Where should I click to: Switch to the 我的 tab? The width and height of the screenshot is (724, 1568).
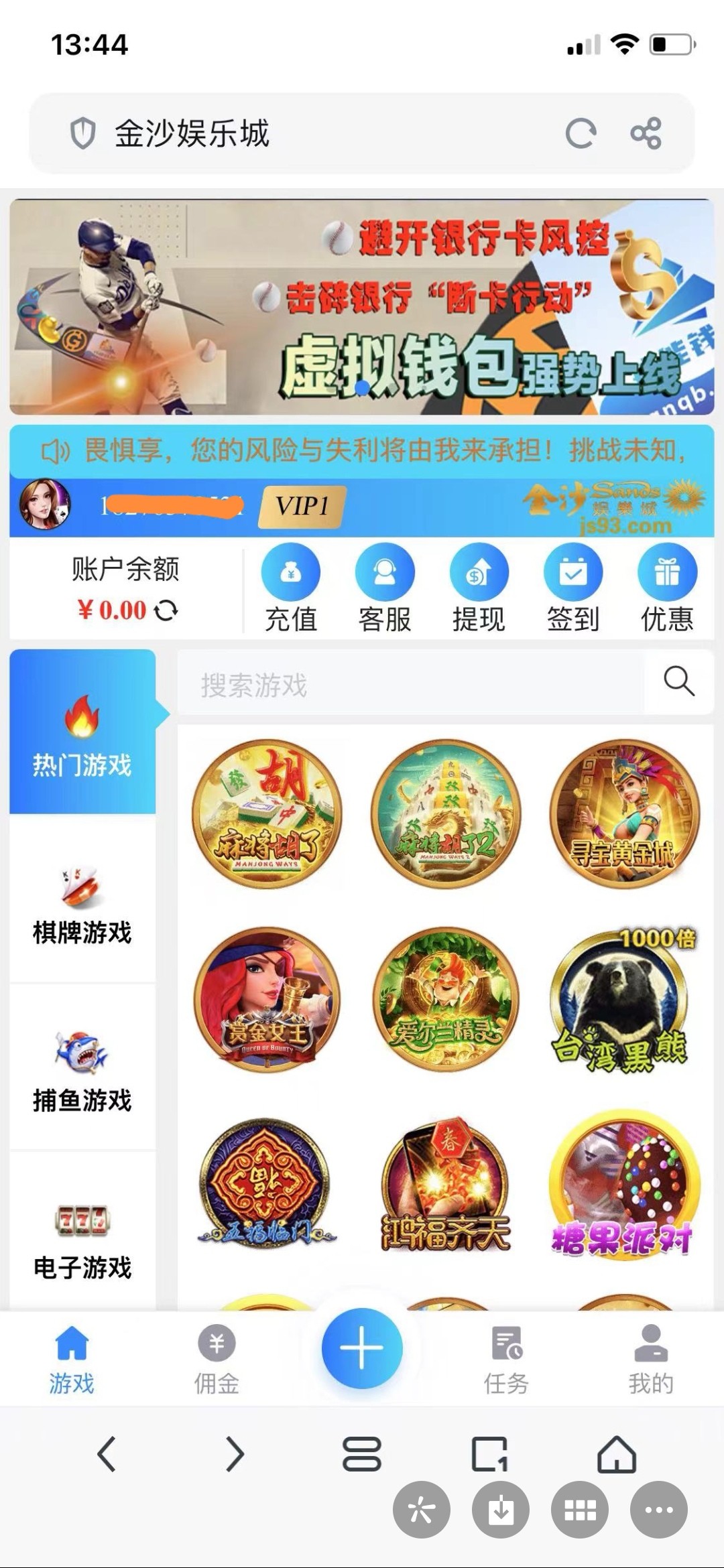pyautogui.click(x=650, y=1359)
